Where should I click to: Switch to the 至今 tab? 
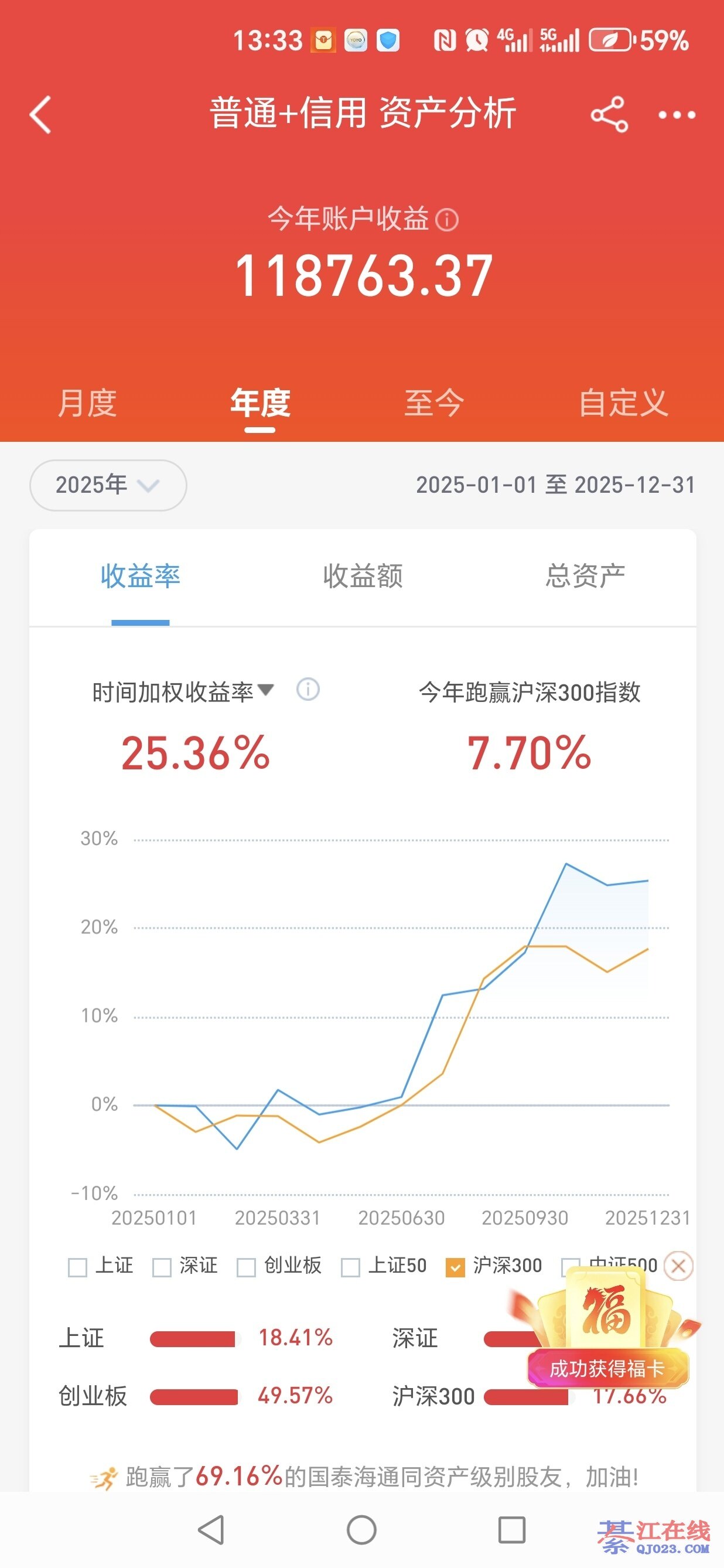(434, 403)
